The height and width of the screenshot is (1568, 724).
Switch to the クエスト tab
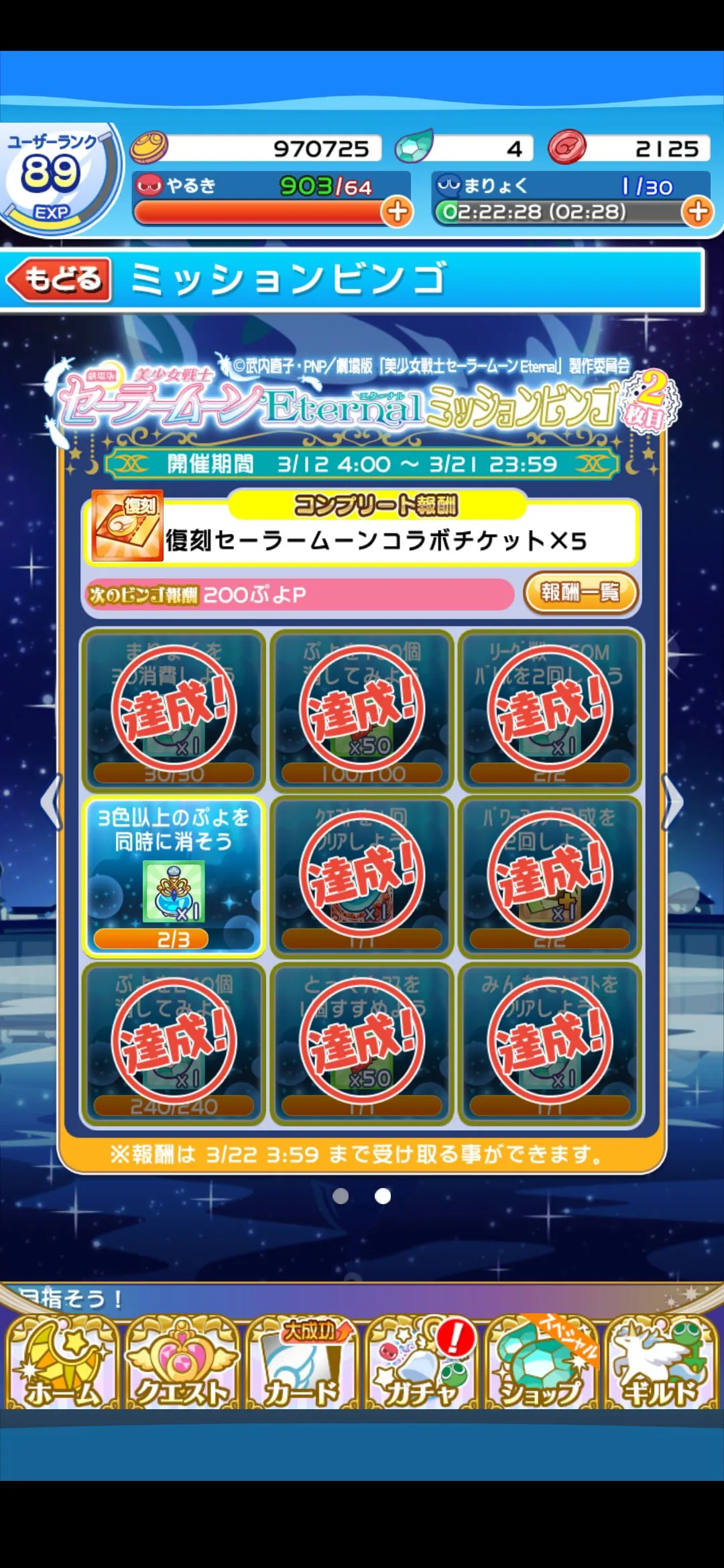182,1363
